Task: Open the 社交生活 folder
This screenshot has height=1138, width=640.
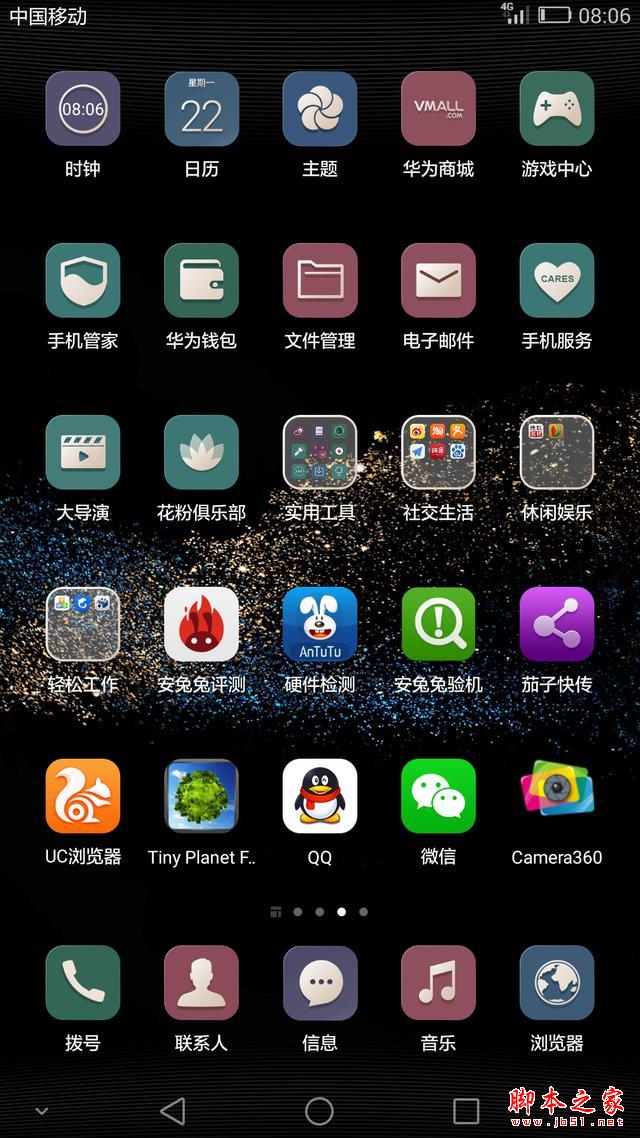Action: point(438,453)
